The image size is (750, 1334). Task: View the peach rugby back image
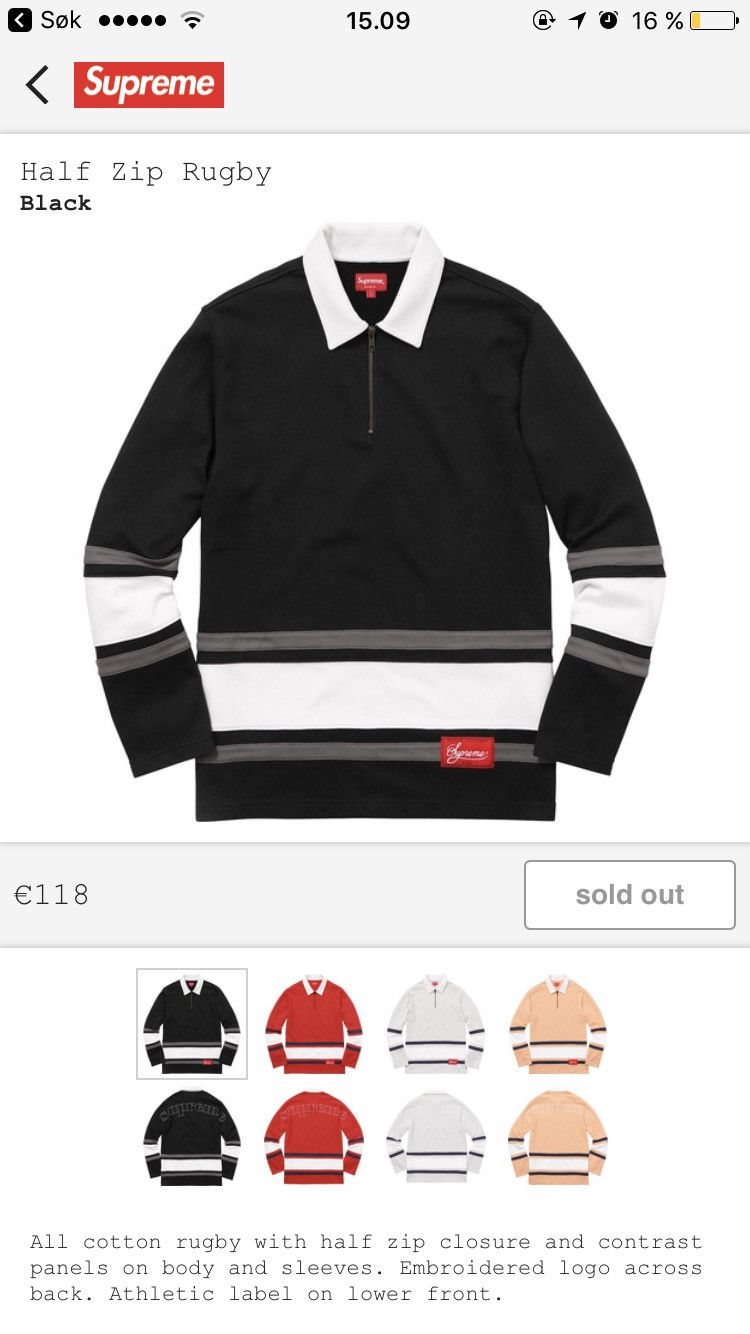point(558,1138)
